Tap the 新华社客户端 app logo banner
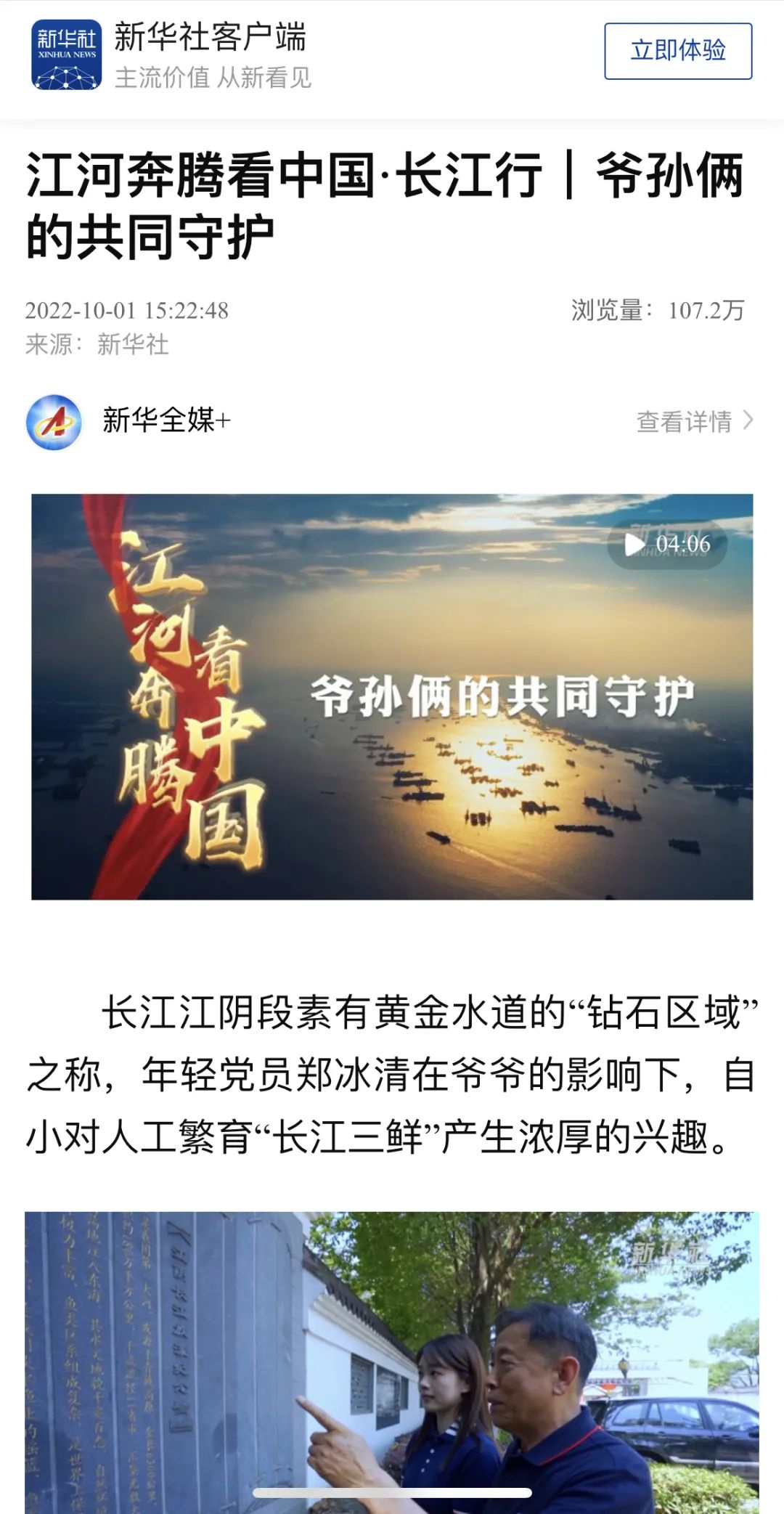The image size is (784, 1514). 66,54
